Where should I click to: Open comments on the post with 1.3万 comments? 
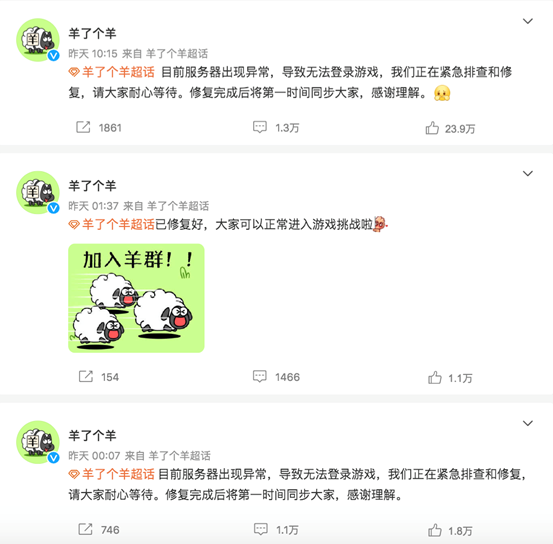pyautogui.click(x=276, y=127)
